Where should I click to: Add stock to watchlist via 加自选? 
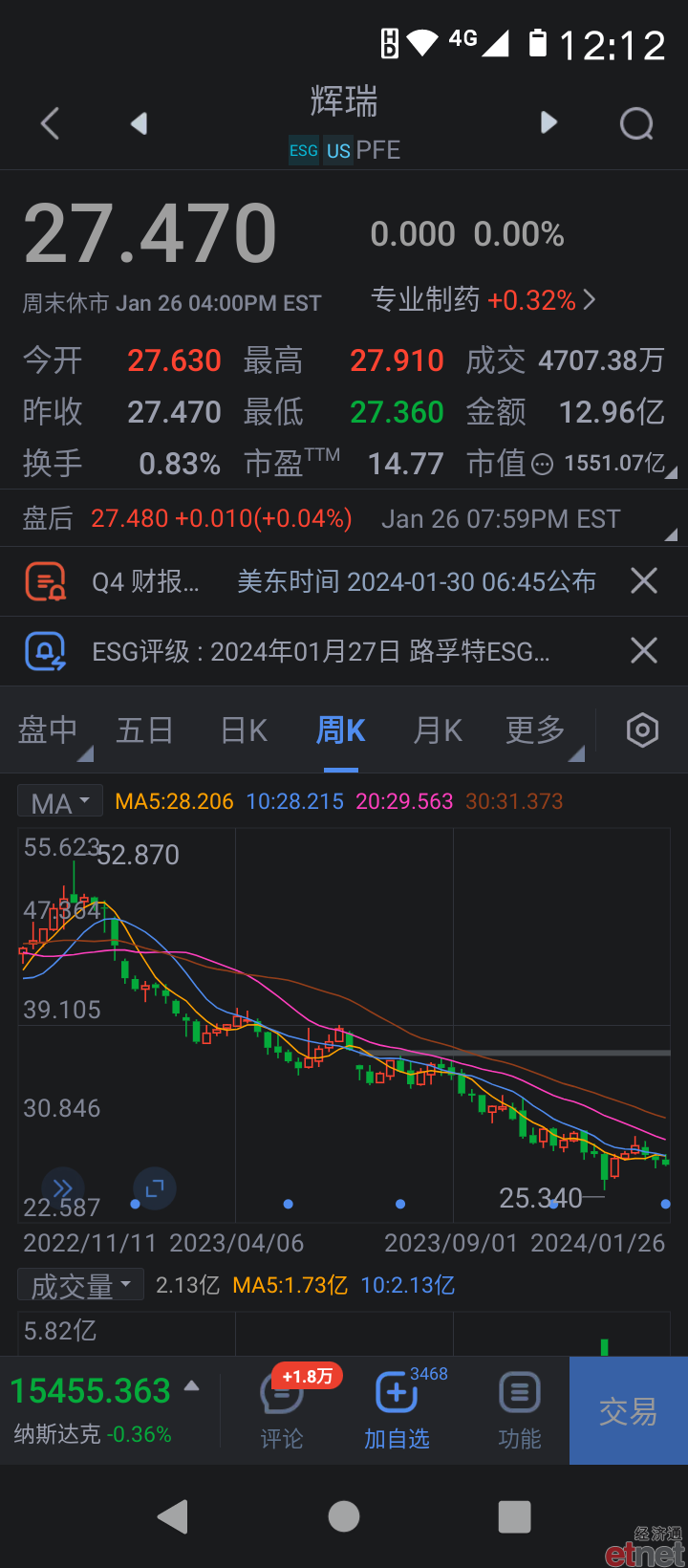point(397,1411)
